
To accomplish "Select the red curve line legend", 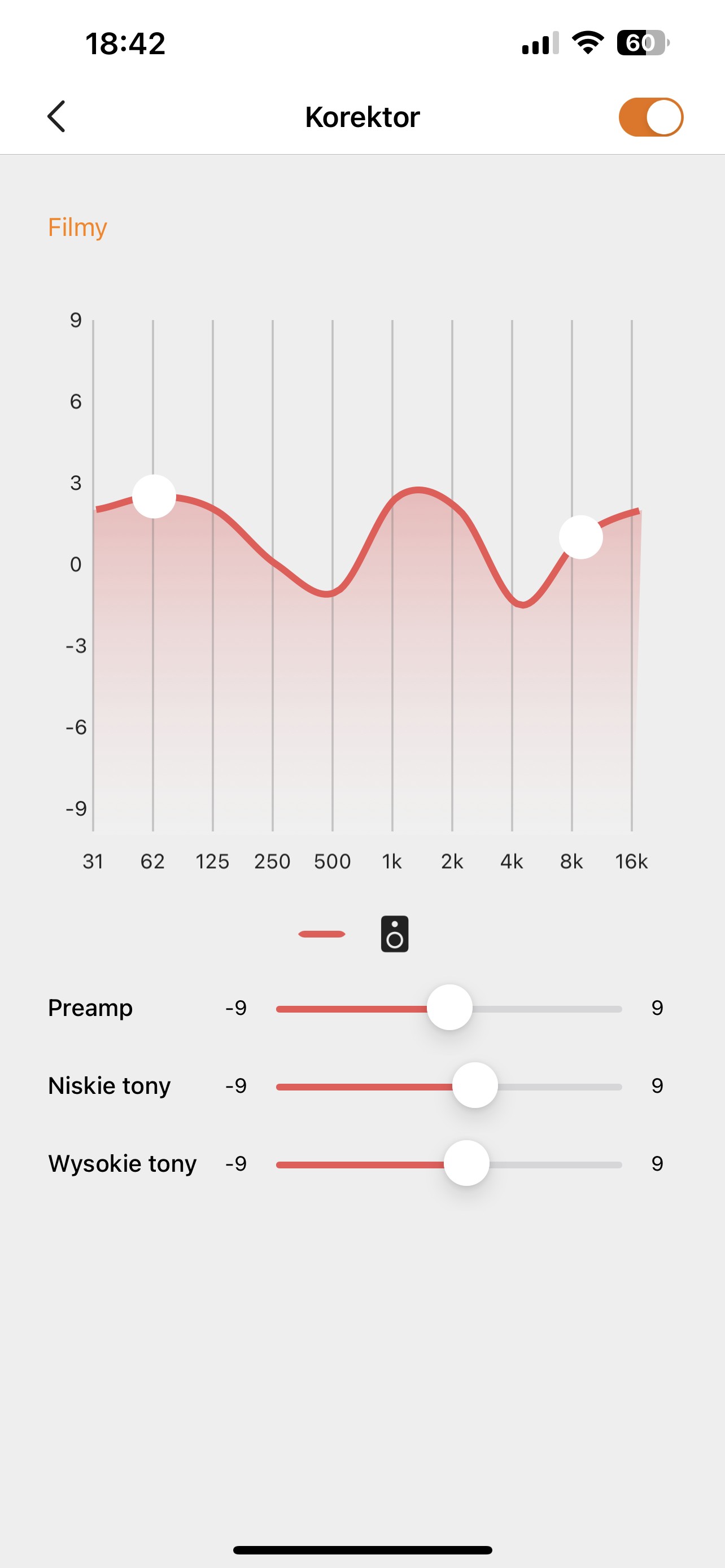I will [321, 934].
